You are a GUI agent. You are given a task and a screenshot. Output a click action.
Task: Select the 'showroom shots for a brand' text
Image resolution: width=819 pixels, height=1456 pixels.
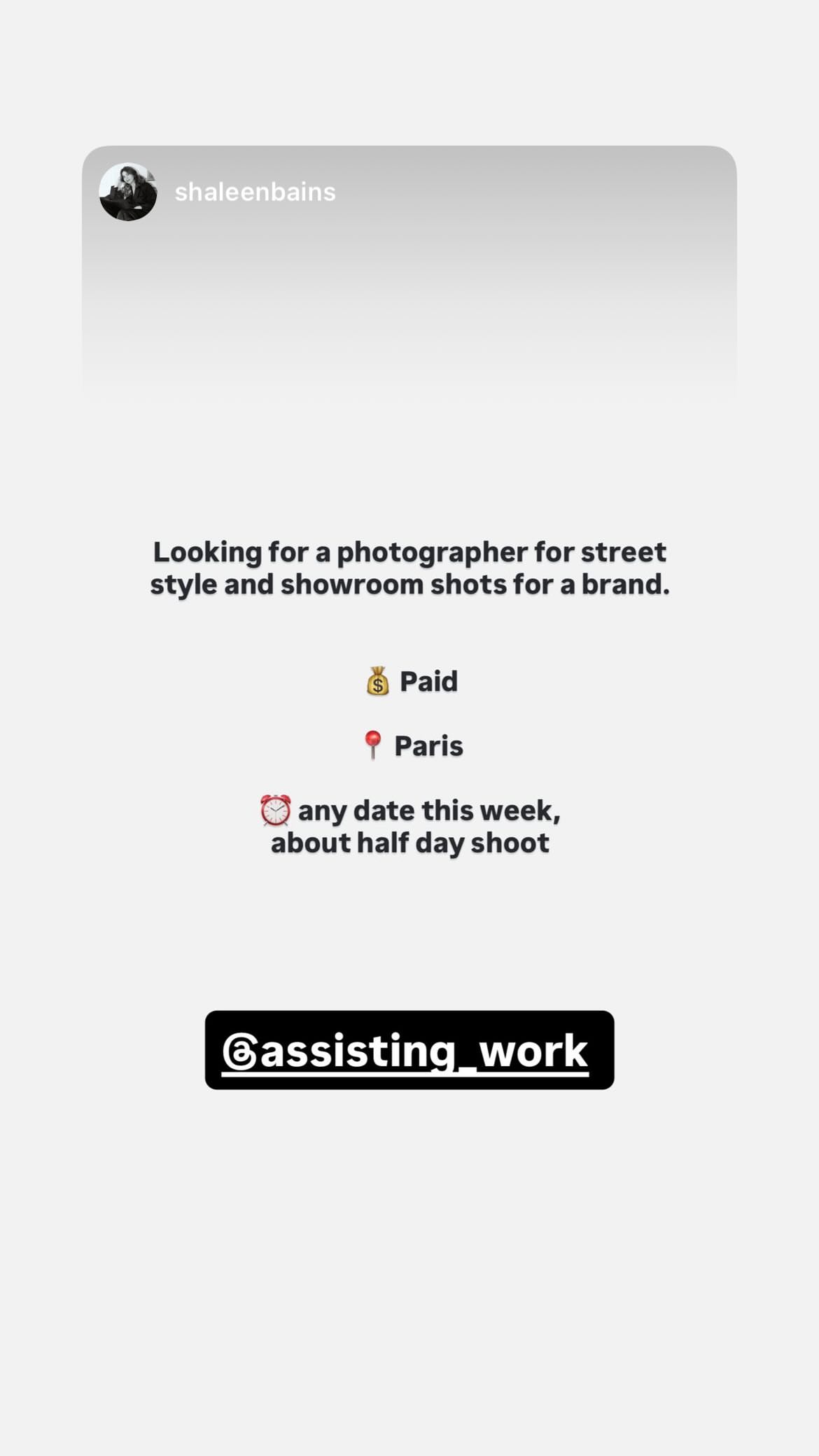[x=411, y=583]
